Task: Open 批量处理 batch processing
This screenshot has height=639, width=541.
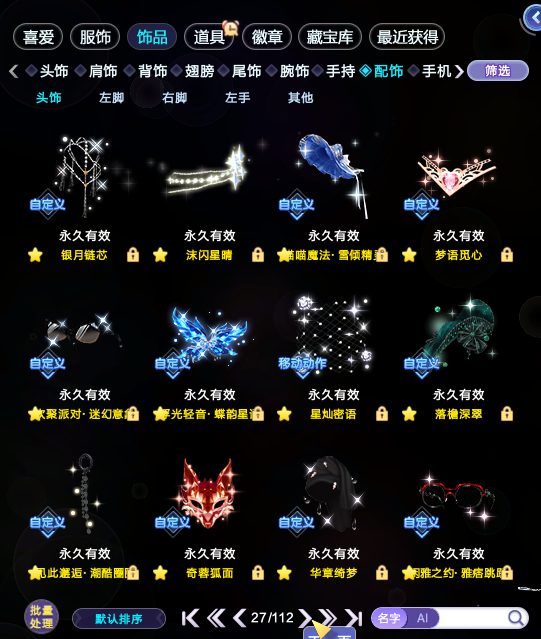Action: coord(41,617)
